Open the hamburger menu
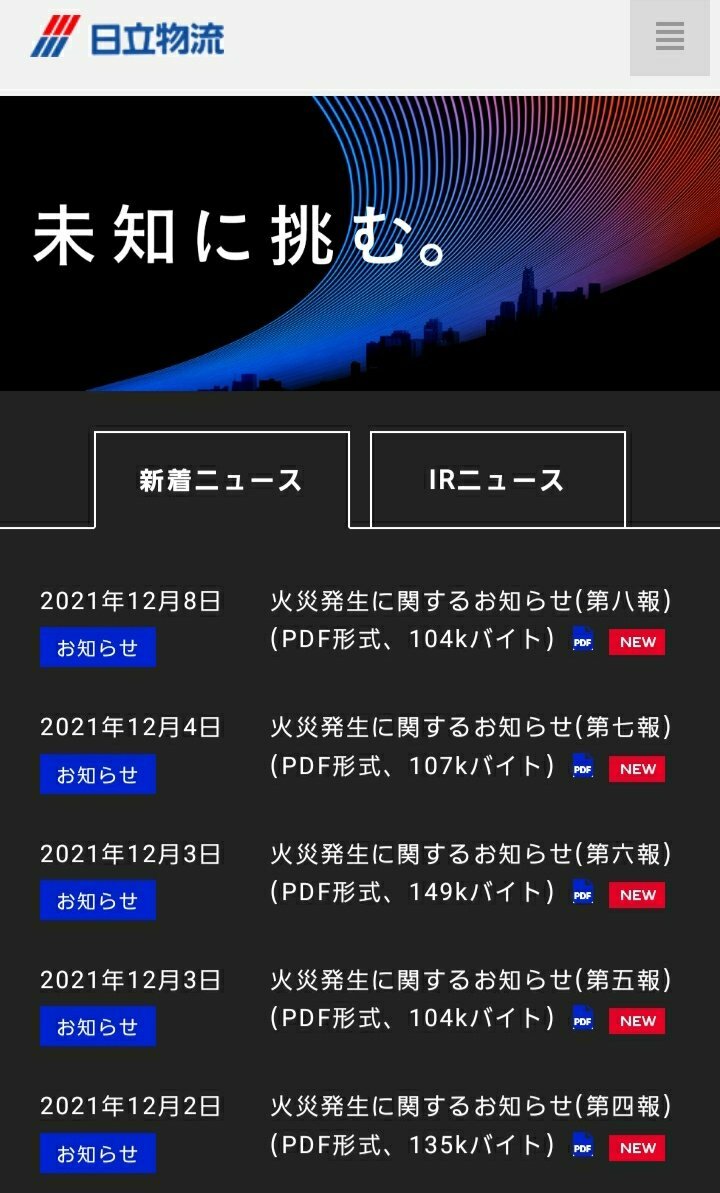This screenshot has width=720, height=1193. [669, 38]
